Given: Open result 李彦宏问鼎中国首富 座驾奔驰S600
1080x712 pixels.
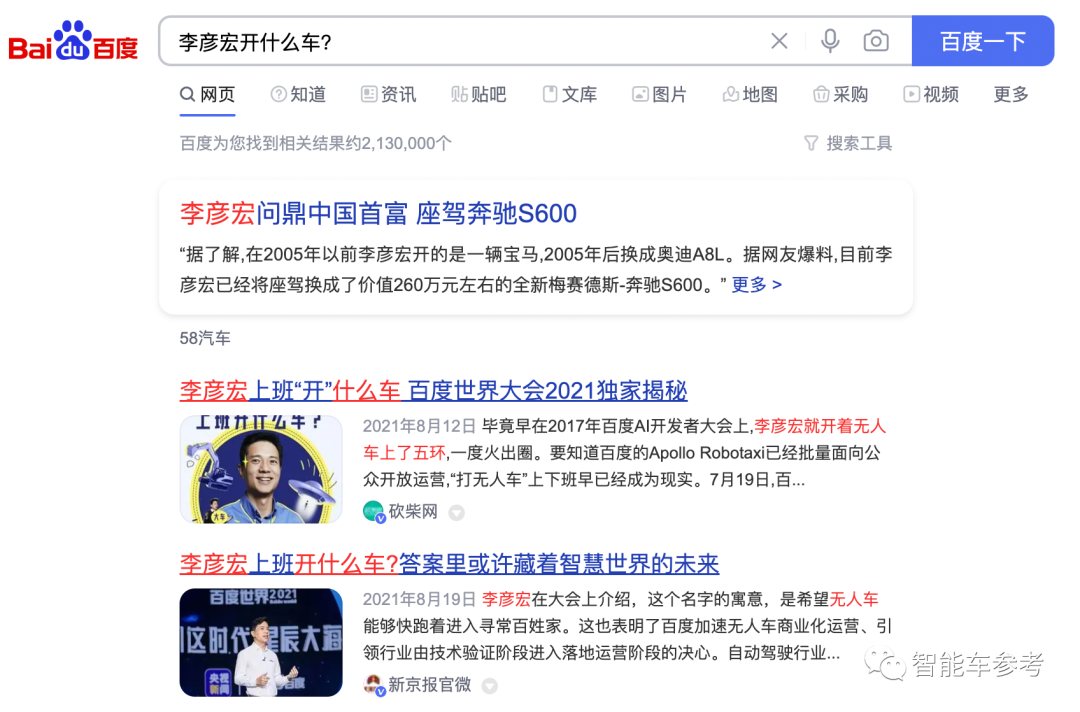Looking at the screenshot, I should pyautogui.click(x=378, y=213).
